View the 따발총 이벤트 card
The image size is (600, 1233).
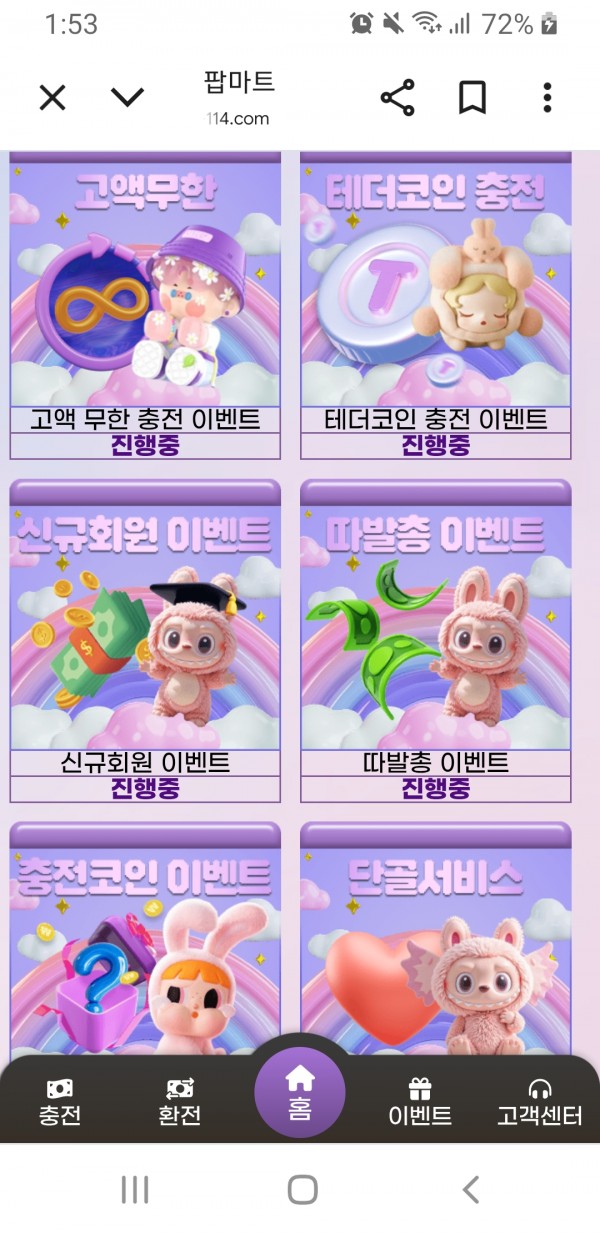(x=435, y=640)
